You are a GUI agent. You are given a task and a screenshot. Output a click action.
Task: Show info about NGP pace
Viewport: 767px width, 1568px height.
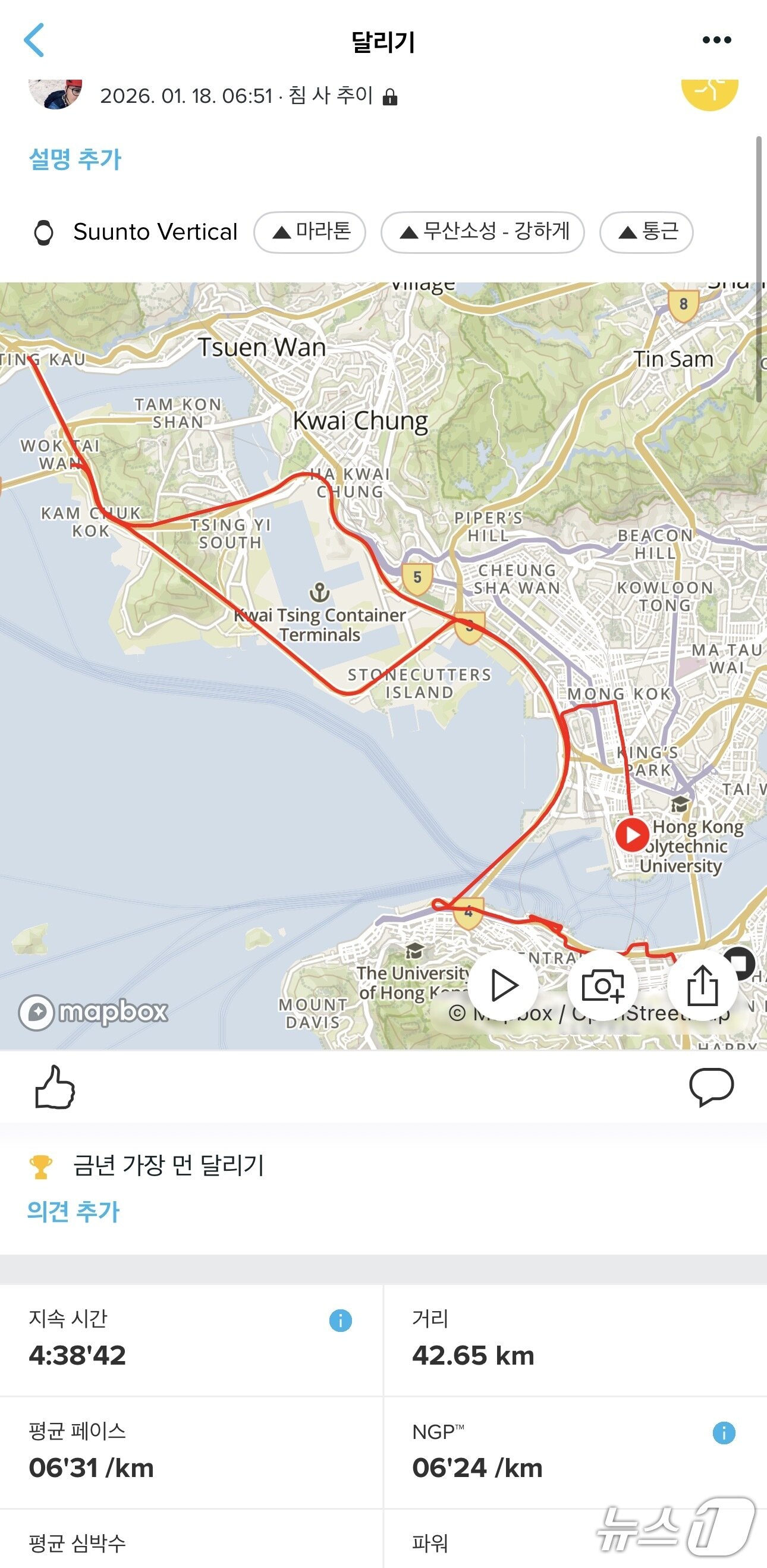[x=724, y=1433]
